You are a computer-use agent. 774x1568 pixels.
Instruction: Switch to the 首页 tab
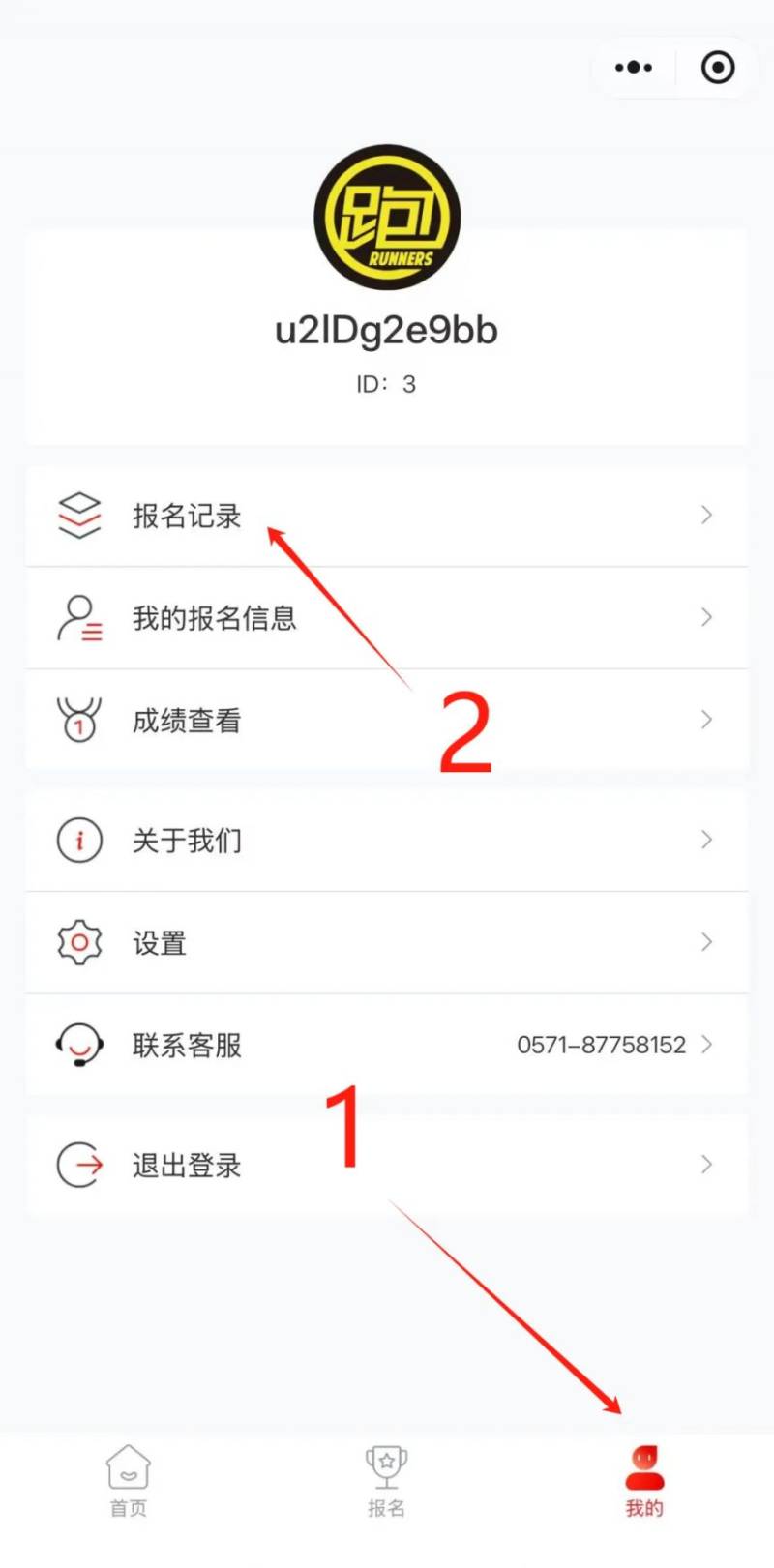[128, 1480]
